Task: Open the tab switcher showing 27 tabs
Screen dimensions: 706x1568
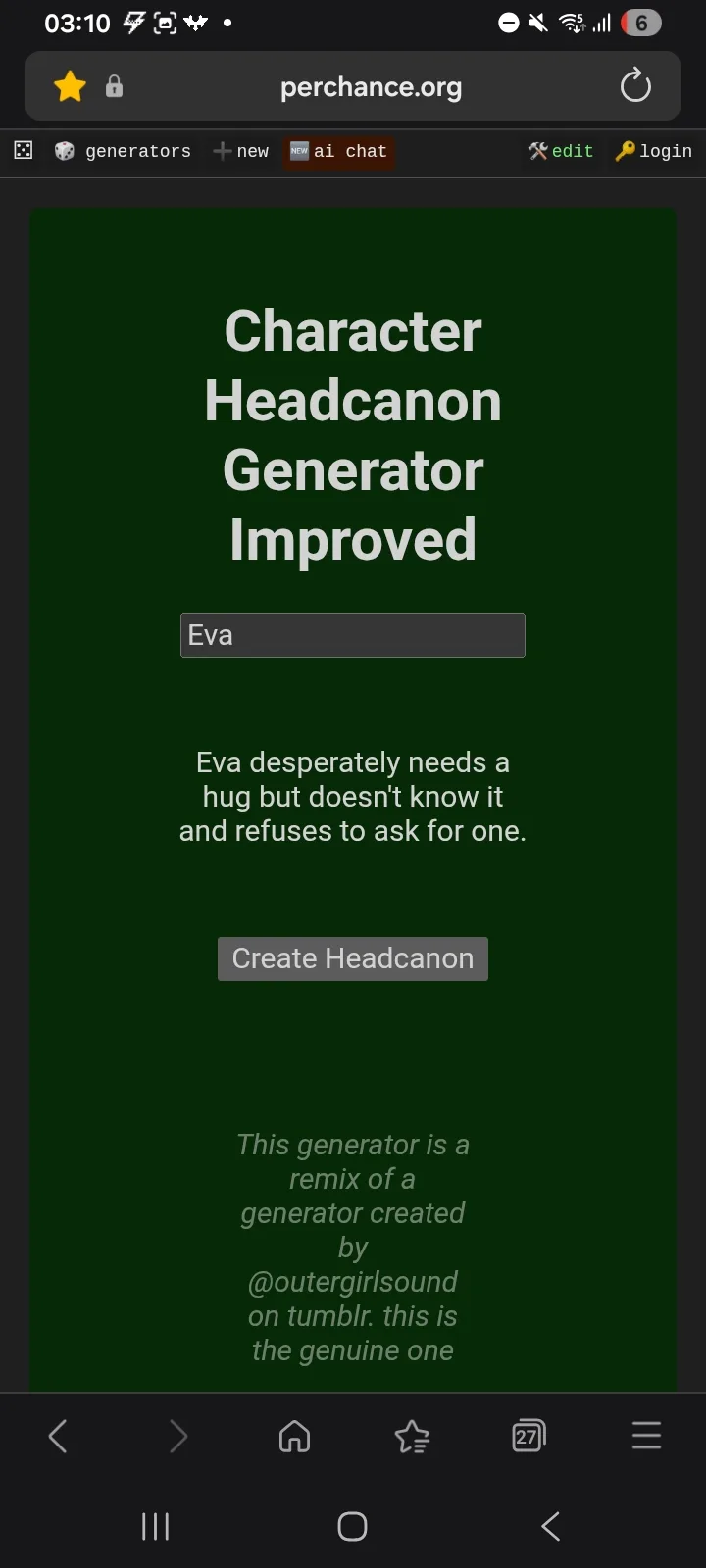Action: [x=529, y=1437]
